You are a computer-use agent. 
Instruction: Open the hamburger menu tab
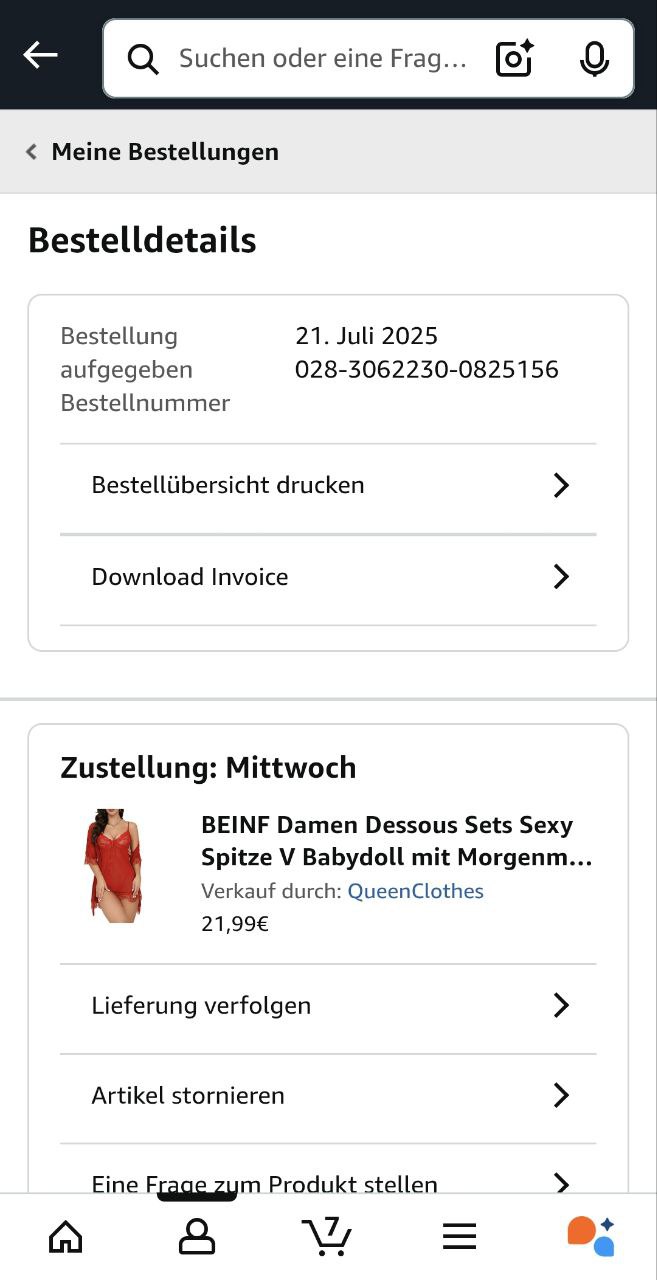click(x=459, y=1238)
